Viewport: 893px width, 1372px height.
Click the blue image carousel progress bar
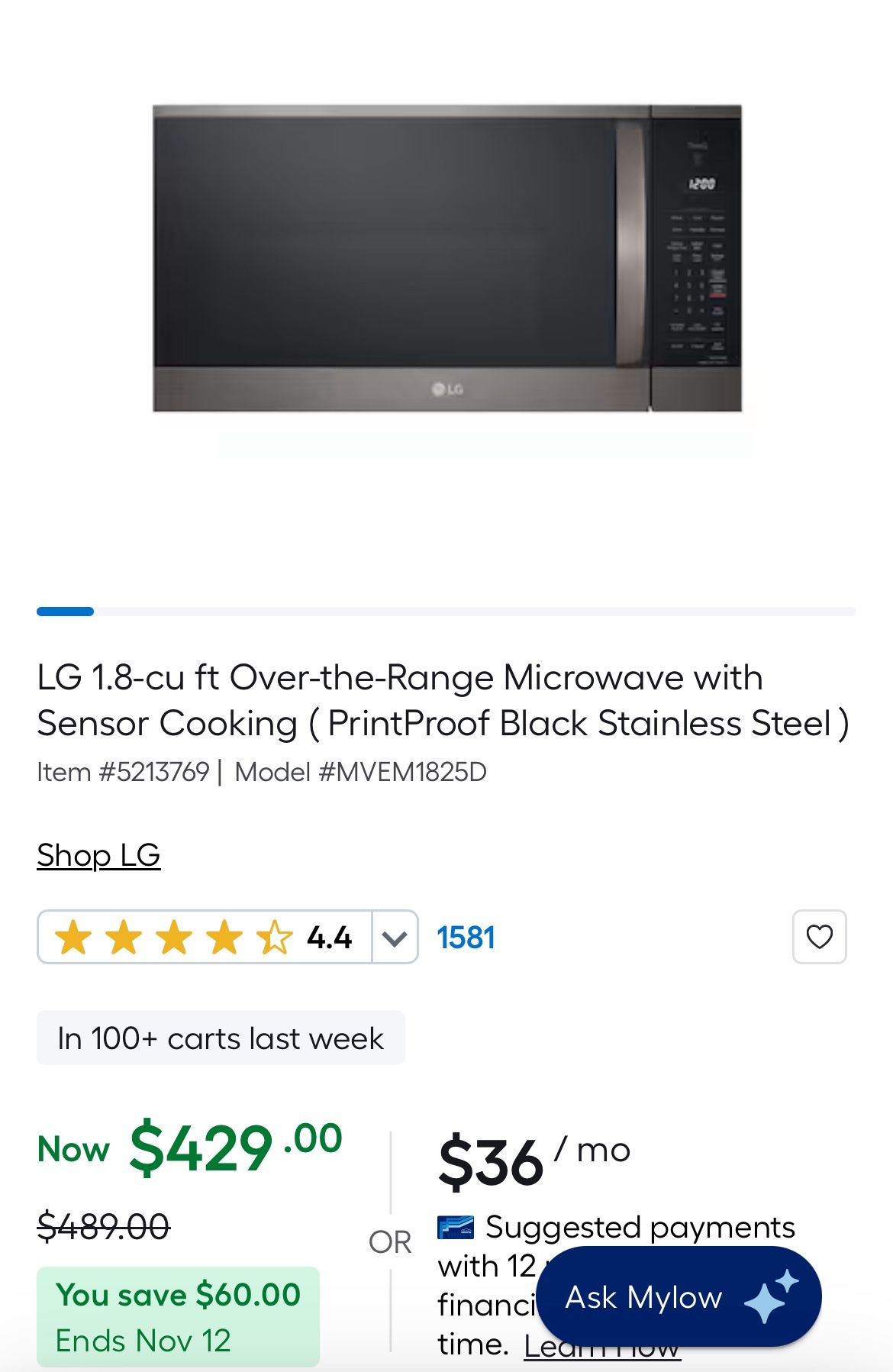[65, 611]
